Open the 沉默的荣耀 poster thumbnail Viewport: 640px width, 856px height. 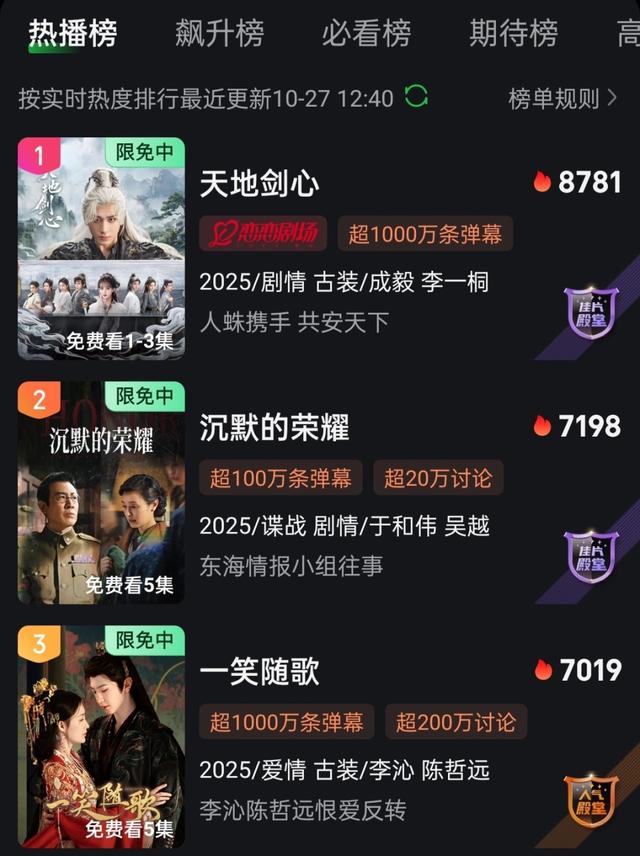[101, 492]
